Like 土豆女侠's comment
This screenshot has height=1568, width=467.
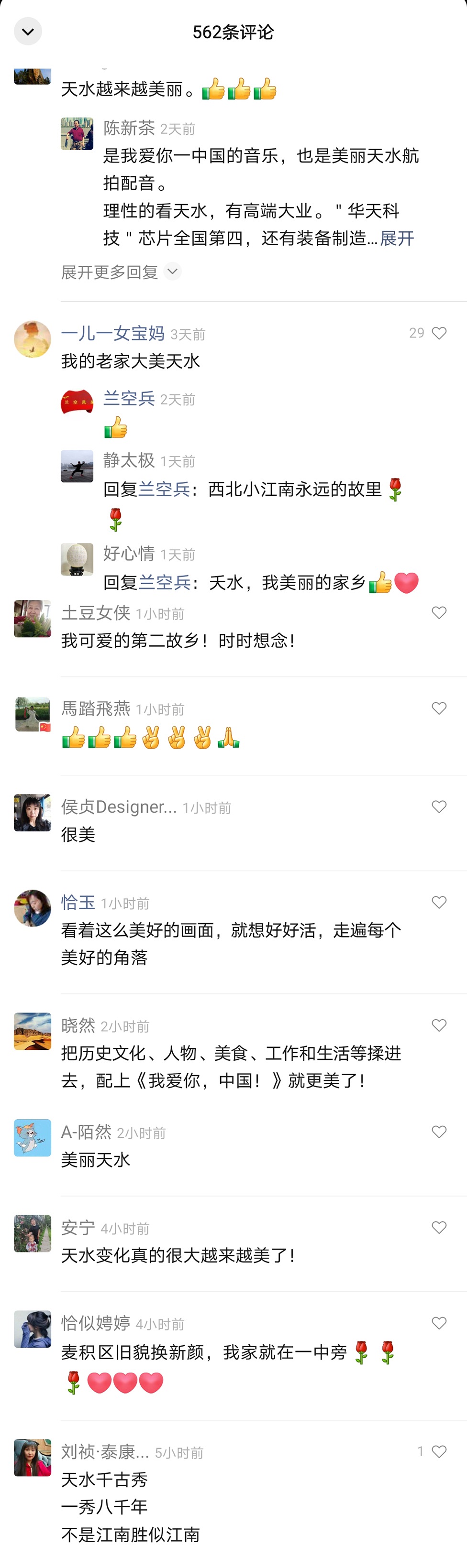[x=439, y=612]
